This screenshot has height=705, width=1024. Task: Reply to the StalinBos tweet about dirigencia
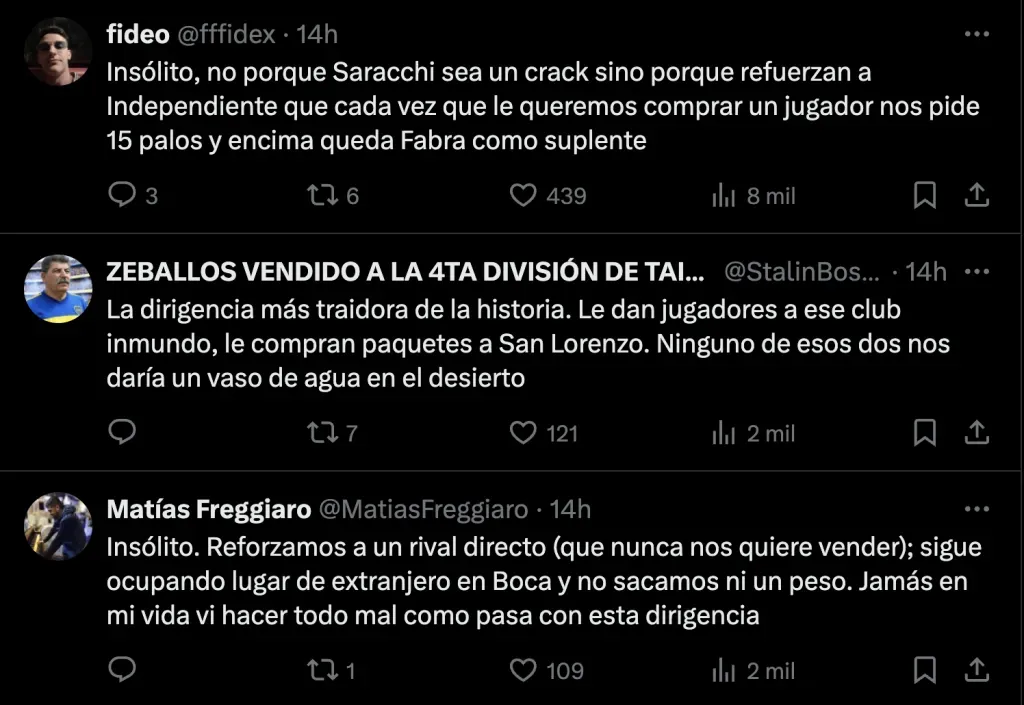tap(122, 433)
